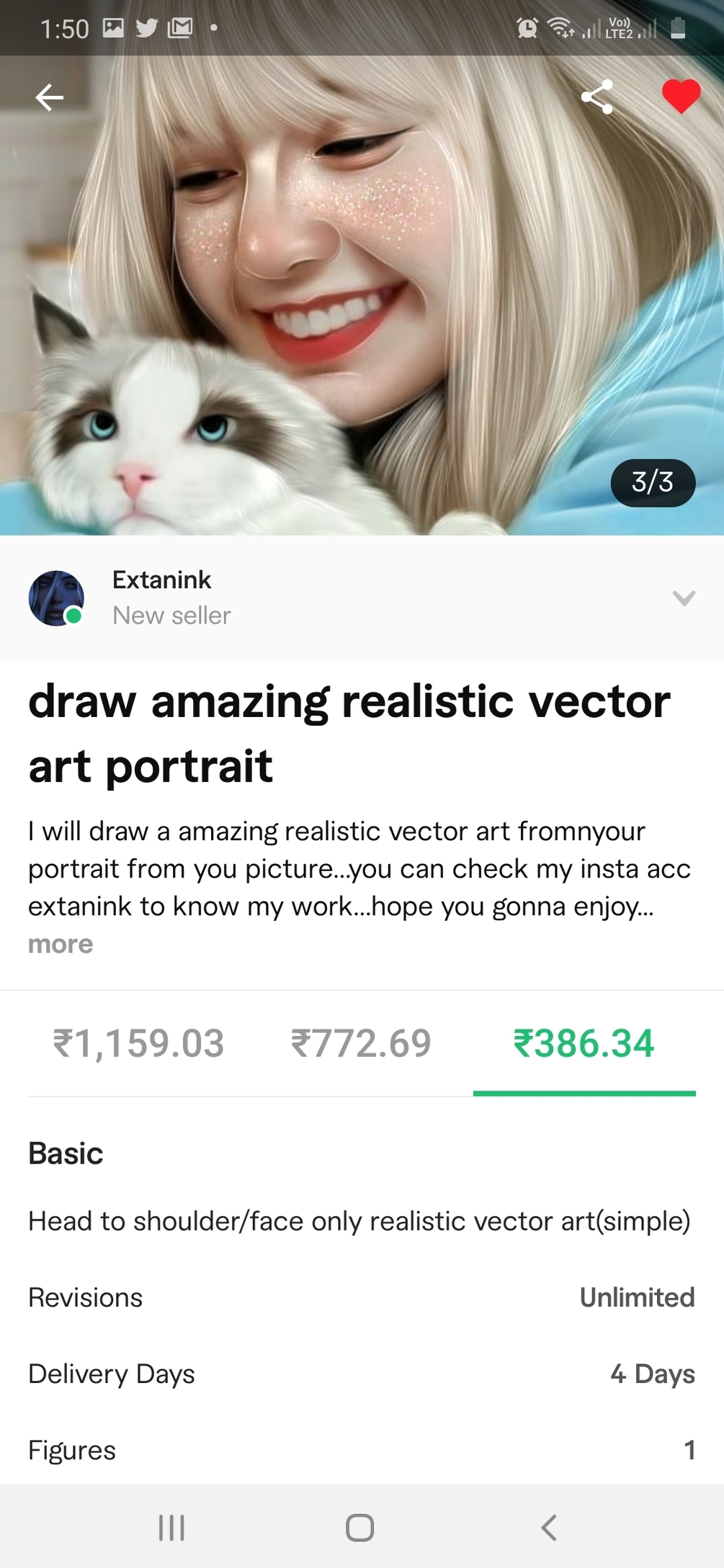724x1568 pixels.
Task: Open Extanink's seller profile avatar
Action: [56, 598]
